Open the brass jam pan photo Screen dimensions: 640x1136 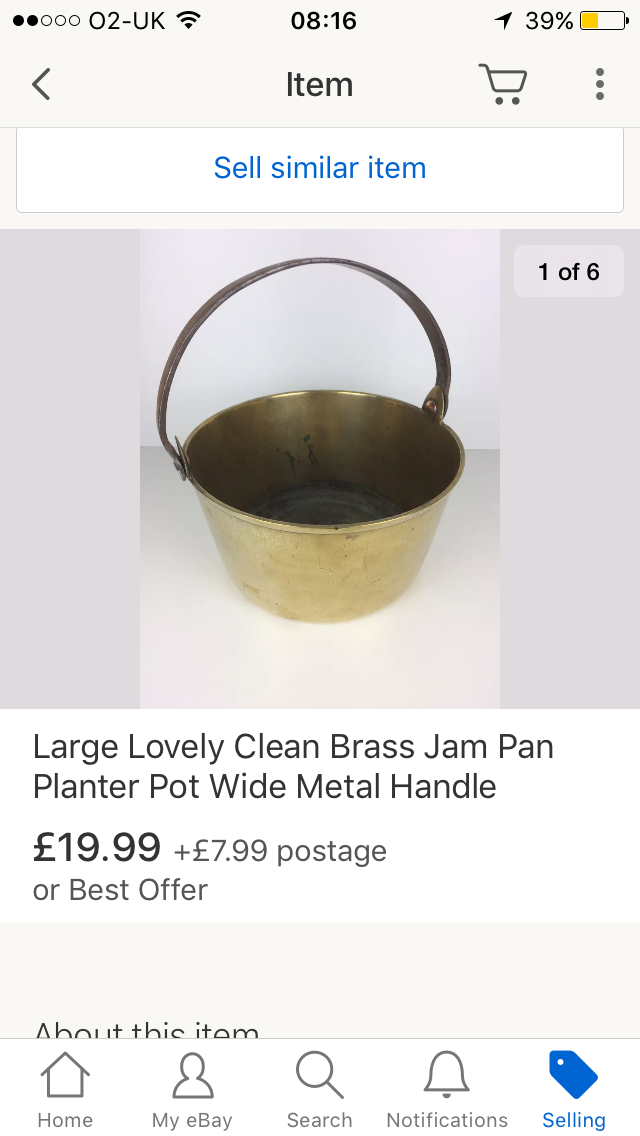click(x=320, y=468)
